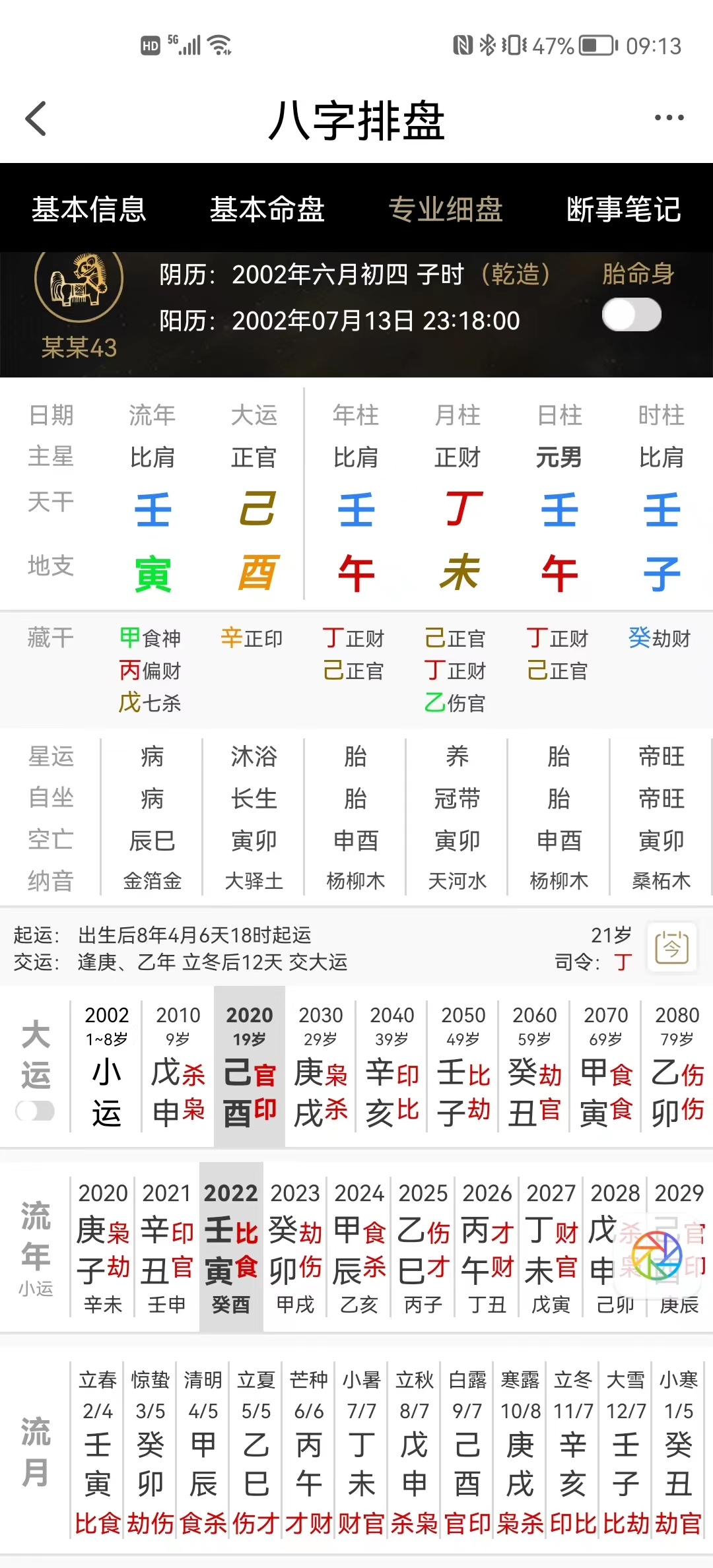Open the 断事笔记 tab
This screenshot has width=713, height=1568.
pyautogui.click(x=623, y=209)
